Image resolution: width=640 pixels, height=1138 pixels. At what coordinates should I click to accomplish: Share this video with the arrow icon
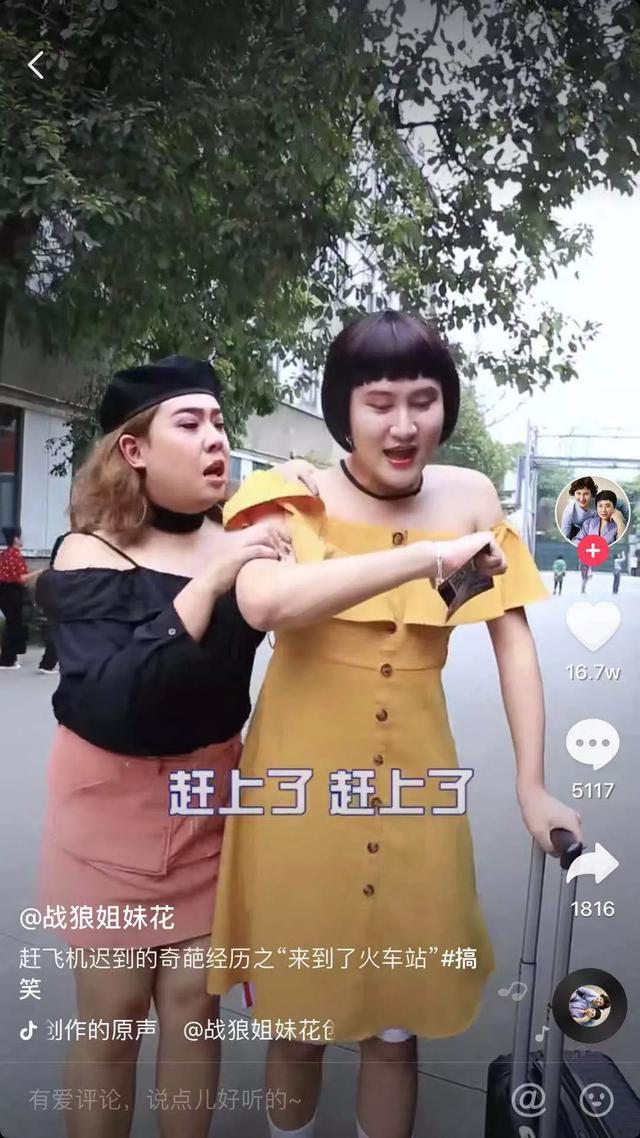click(x=593, y=864)
